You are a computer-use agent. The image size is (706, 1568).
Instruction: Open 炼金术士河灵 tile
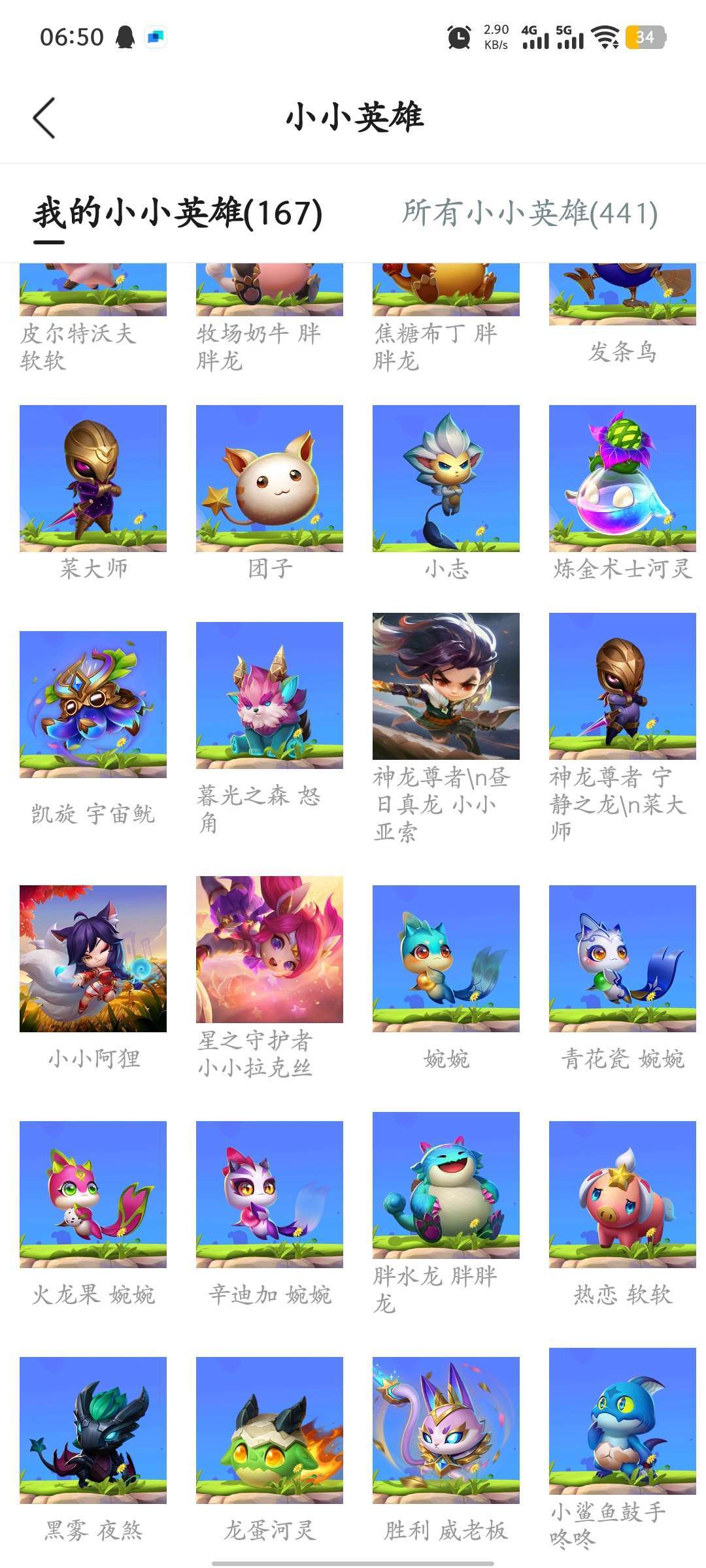tap(622, 479)
